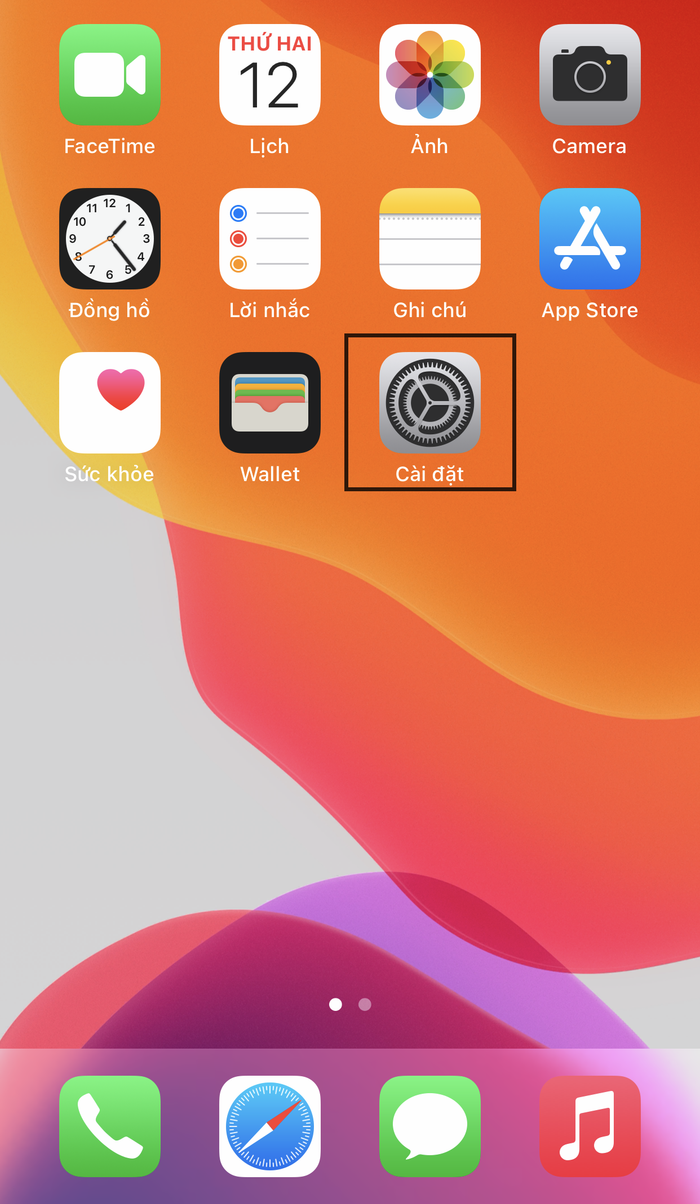Open the Camera app

tap(590, 75)
